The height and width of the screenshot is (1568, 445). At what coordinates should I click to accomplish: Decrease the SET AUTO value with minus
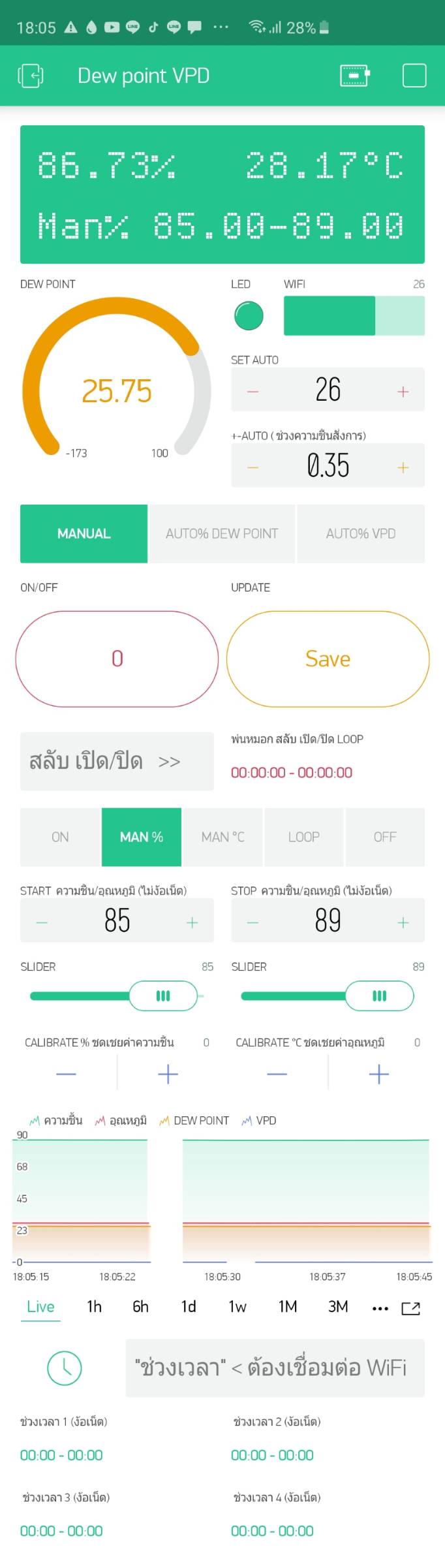(253, 391)
